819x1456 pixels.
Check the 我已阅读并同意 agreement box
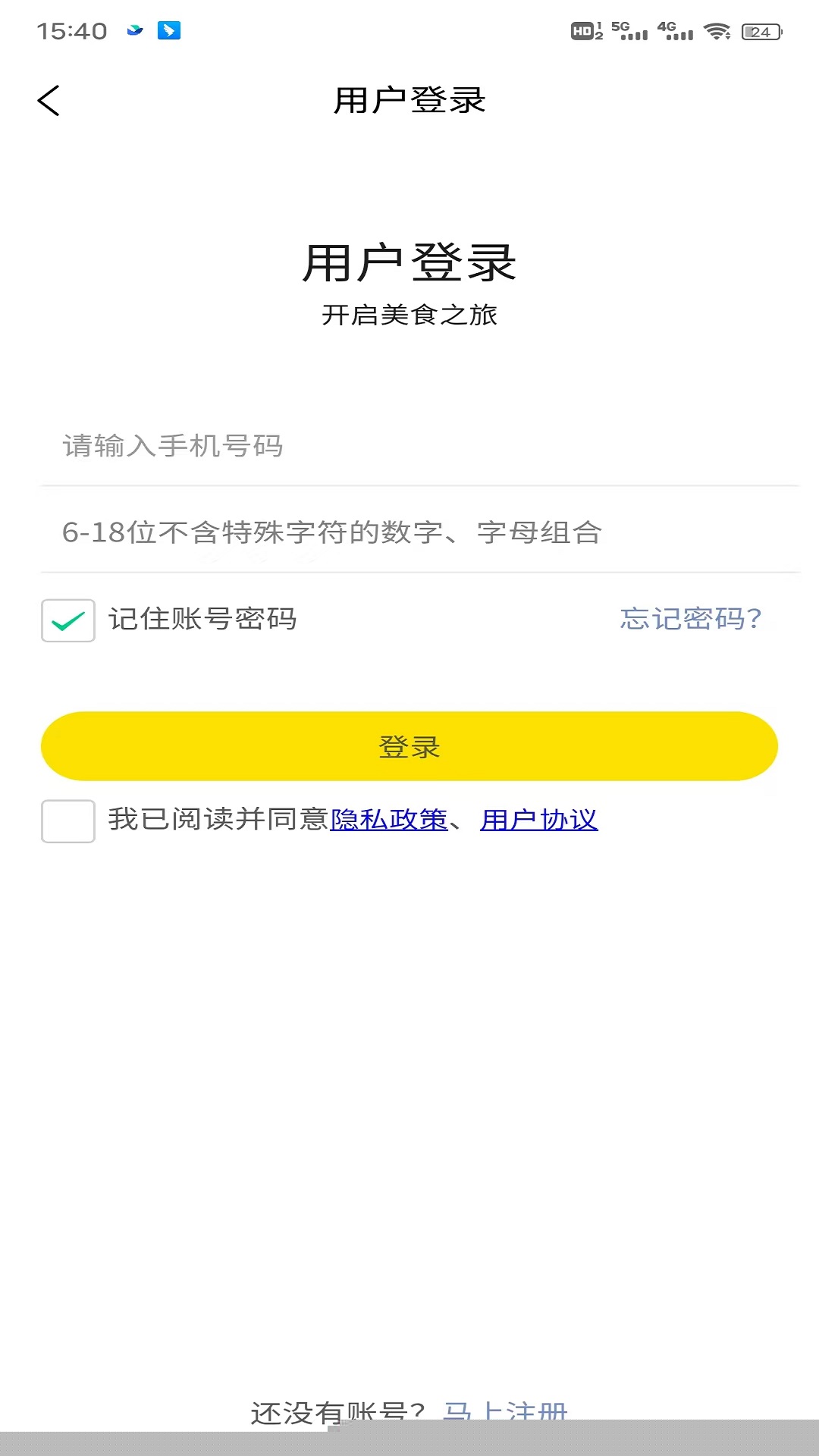68,821
